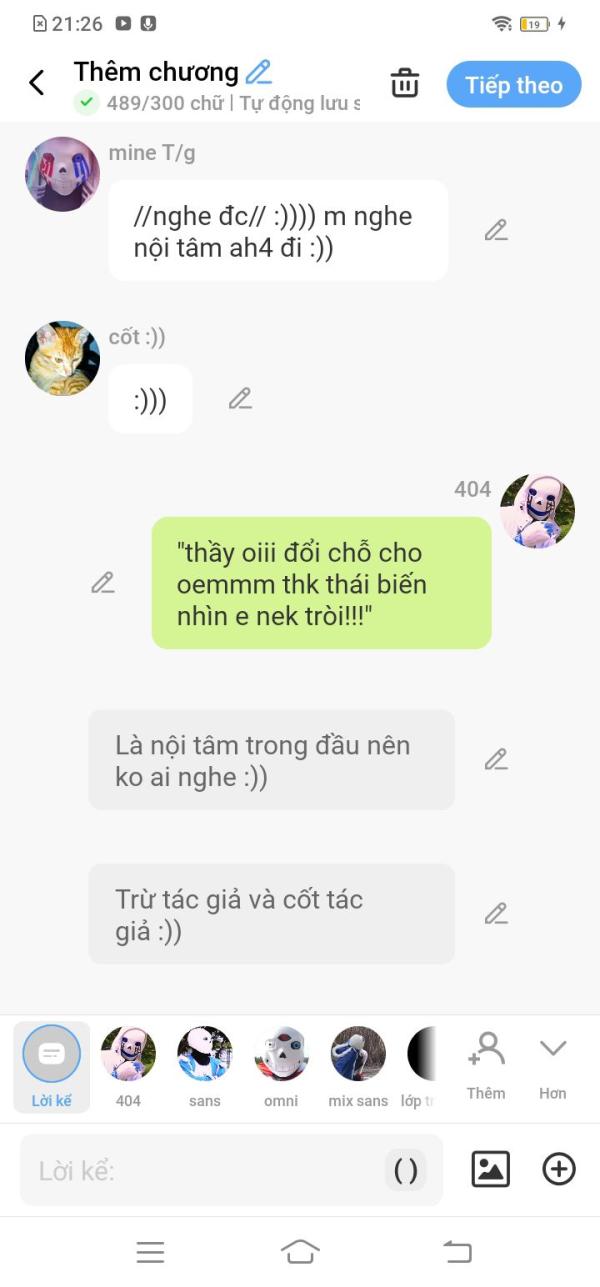Attach a picture with the image icon
The height and width of the screenshot is (1287, 600).
(491, 1169)
